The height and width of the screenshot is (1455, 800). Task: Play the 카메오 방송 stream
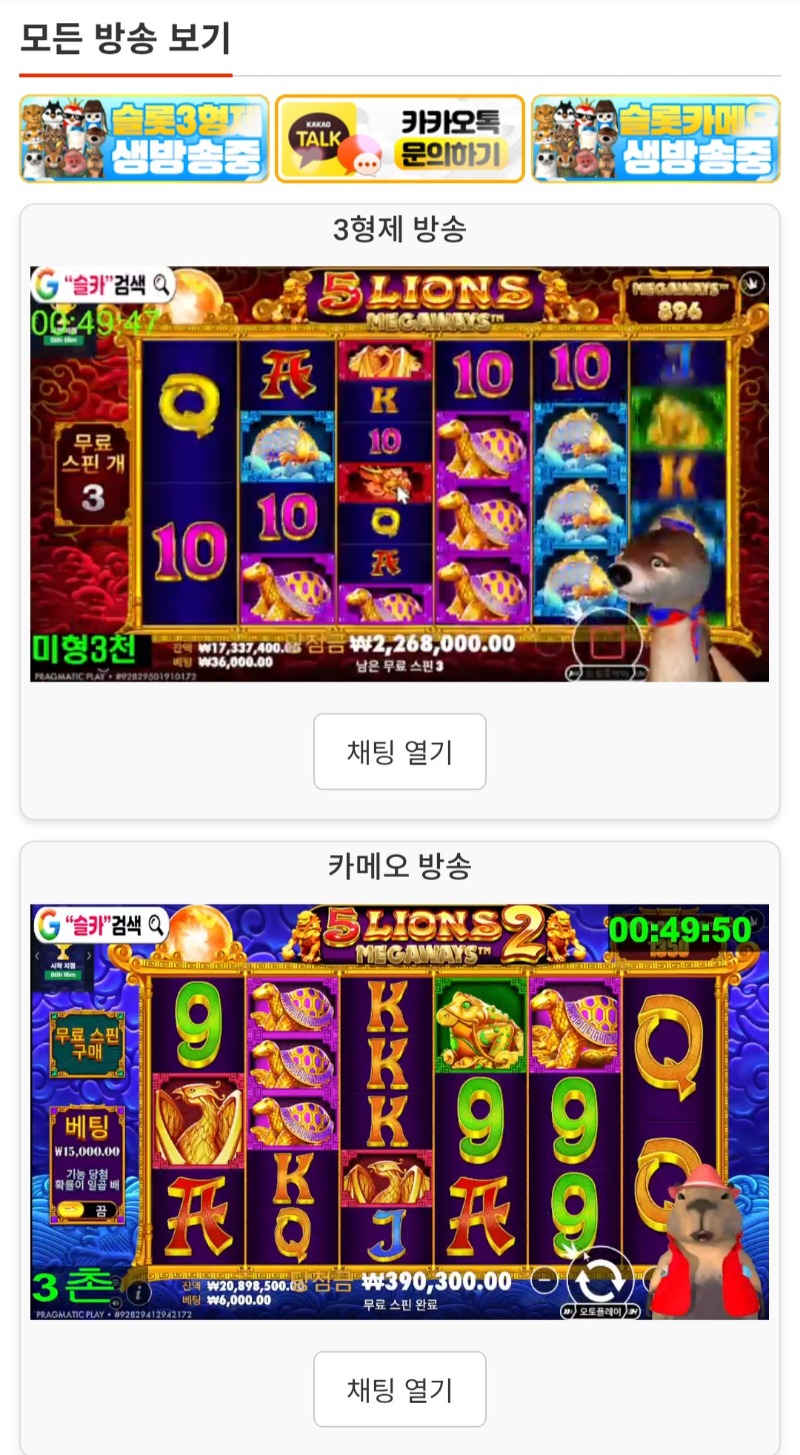399,1111
